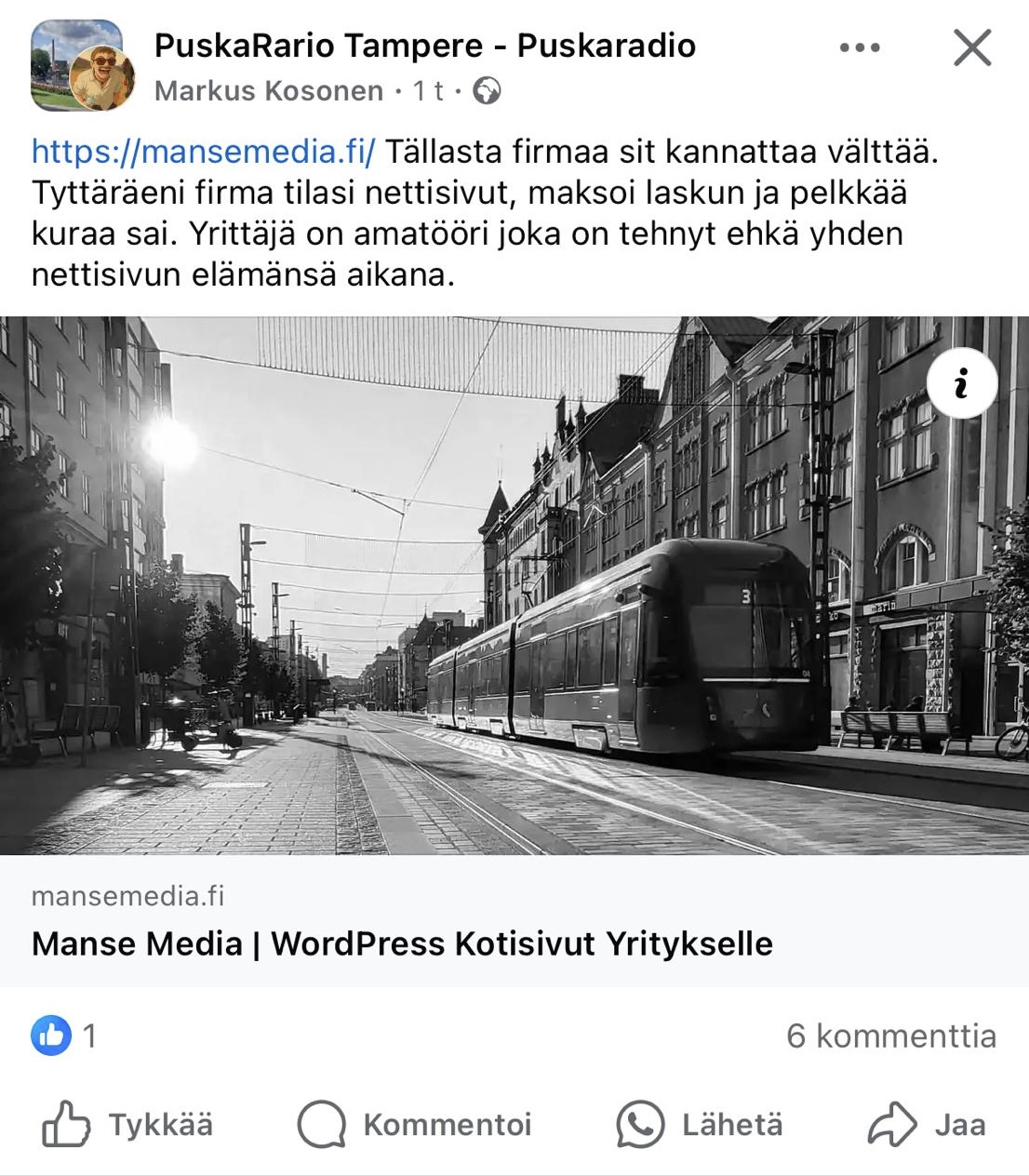Screen dimensions: 1029x1176
Task: Send the post via Lähetä
Action: (700, 1125)
